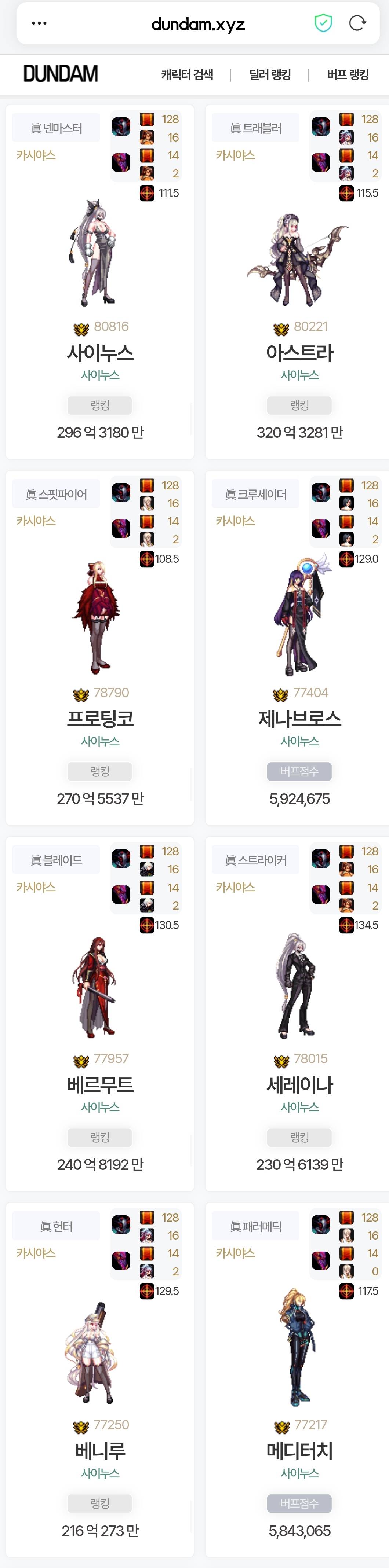Tap 랭킹 button on 아스트라 card
Image resolution: width=389 pixels, height=1568 pixels.
click(299, 405)
